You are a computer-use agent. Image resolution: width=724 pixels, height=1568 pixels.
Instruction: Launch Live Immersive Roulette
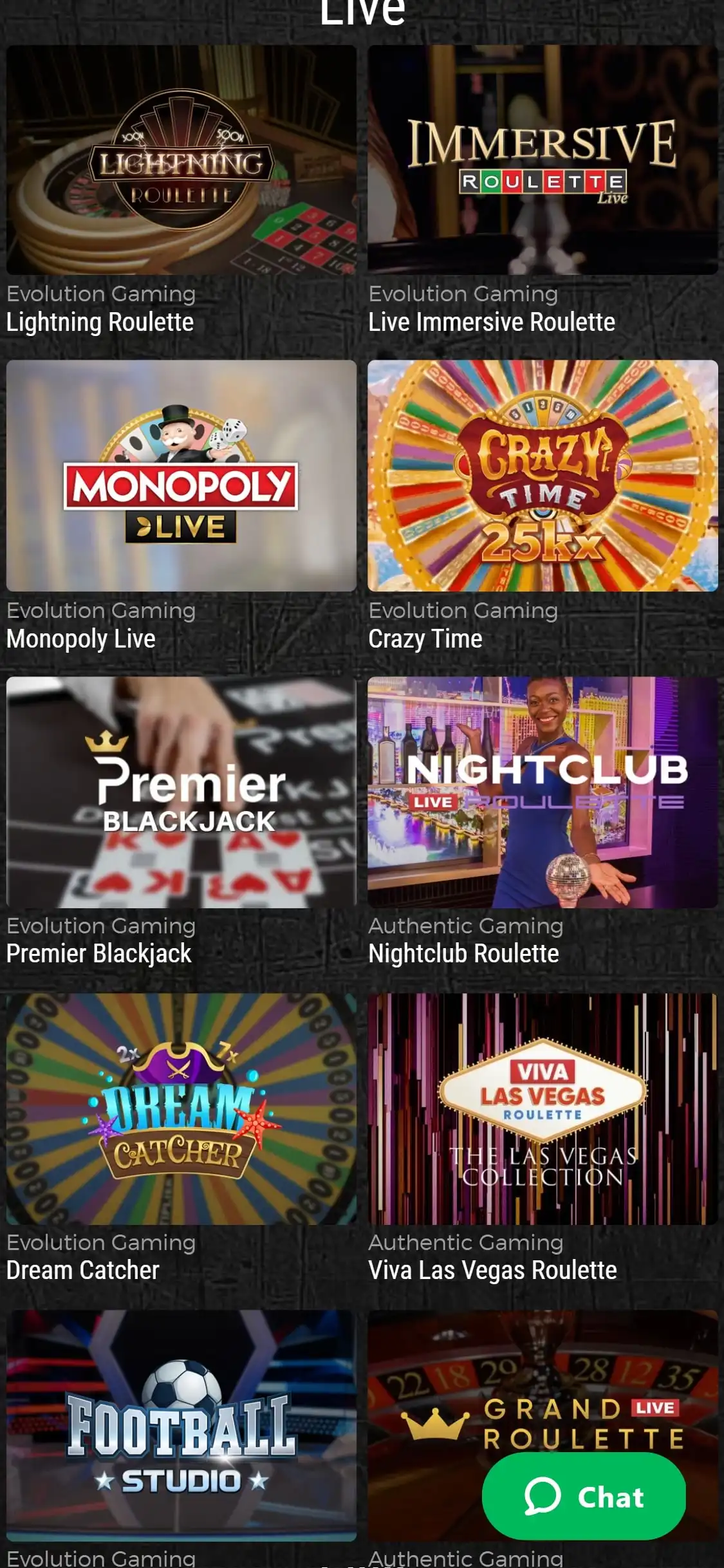pyautogui.click(x=542, y=160)
